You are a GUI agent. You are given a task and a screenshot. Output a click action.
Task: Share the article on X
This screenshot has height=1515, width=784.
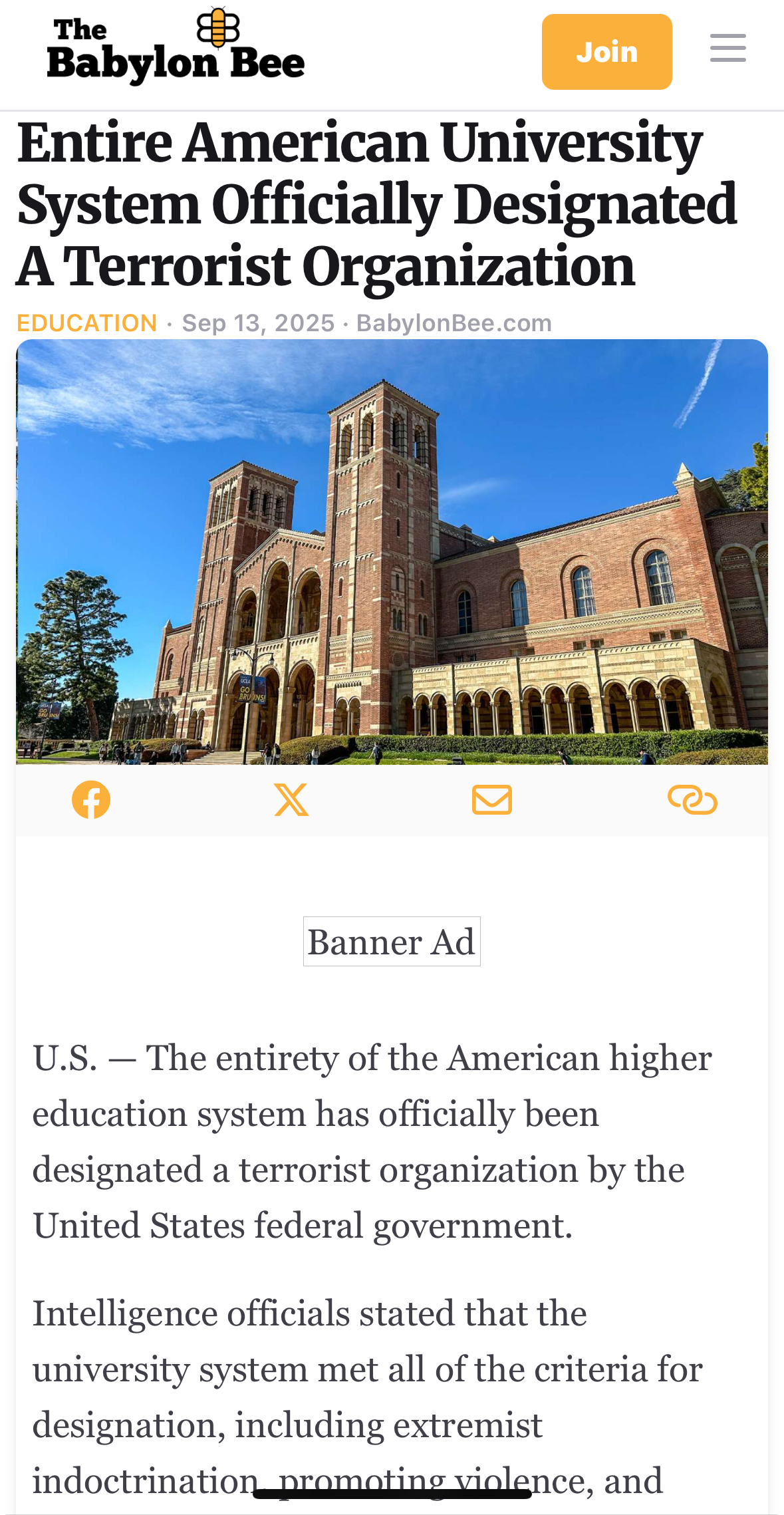click(291, 799)
